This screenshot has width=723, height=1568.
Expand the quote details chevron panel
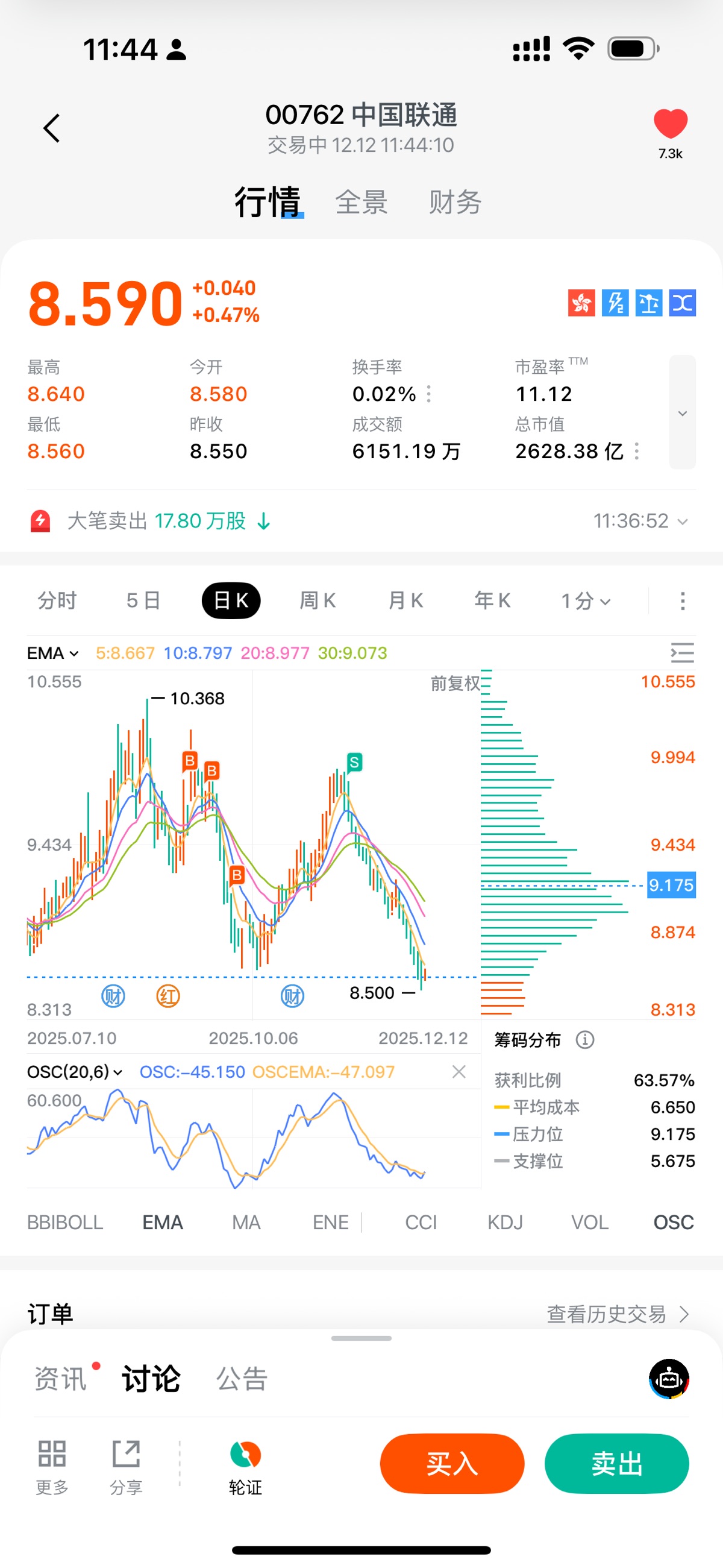tap(682, 413)
